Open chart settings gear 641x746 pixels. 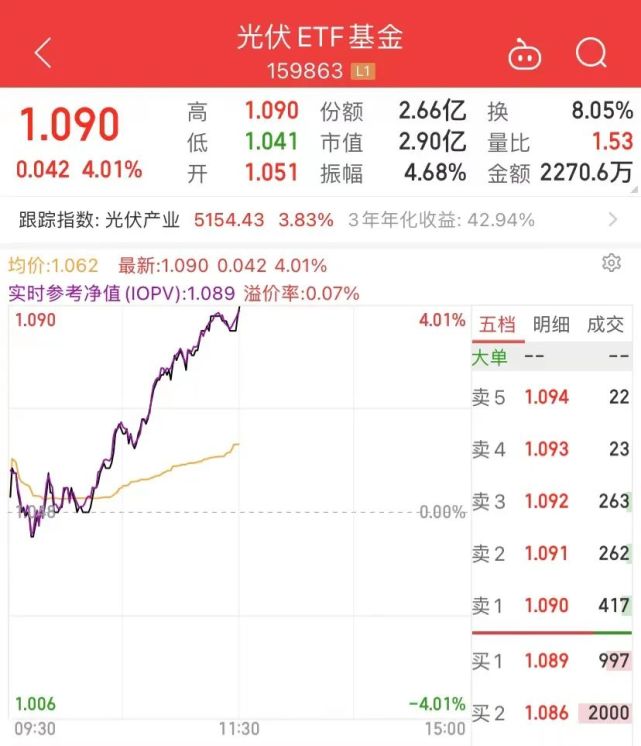[x=611, y=264]
